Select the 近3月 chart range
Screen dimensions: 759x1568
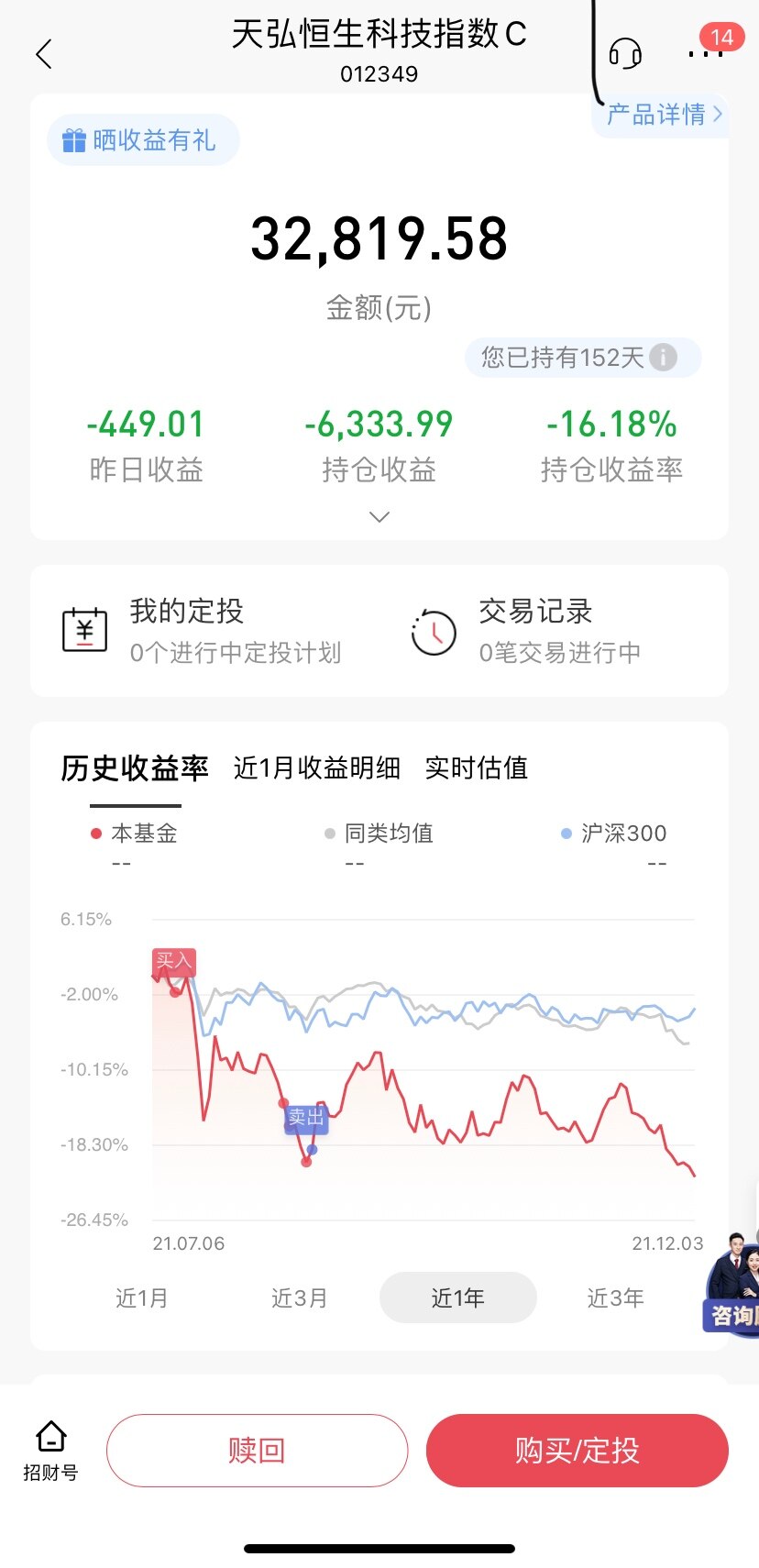point(300,1297)
